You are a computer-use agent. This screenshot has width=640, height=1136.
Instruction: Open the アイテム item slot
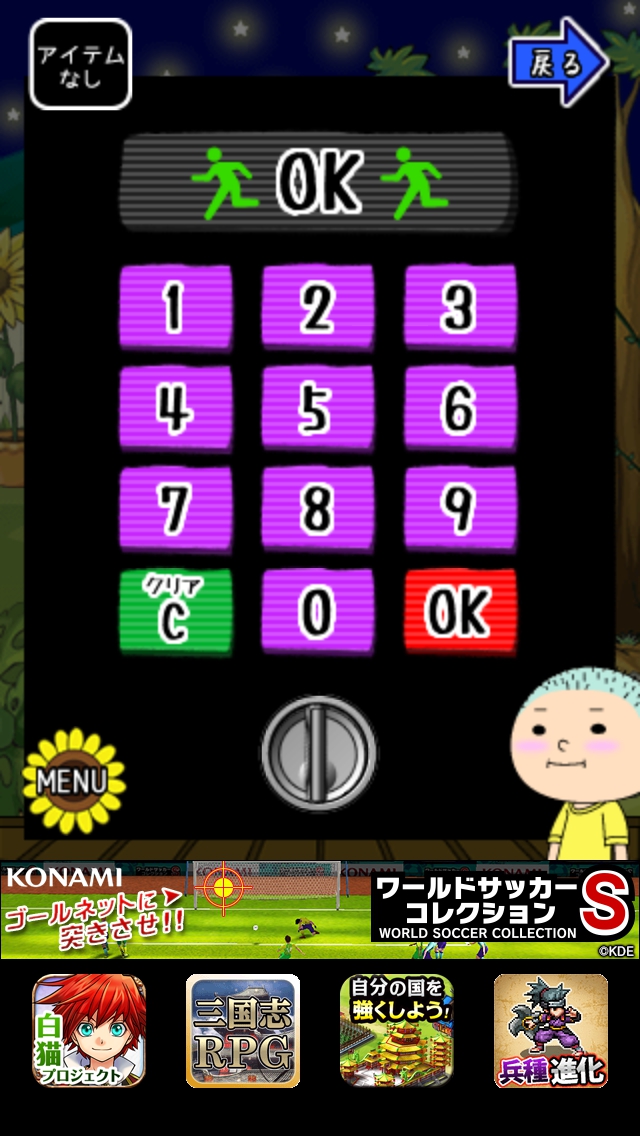point(81,64)
